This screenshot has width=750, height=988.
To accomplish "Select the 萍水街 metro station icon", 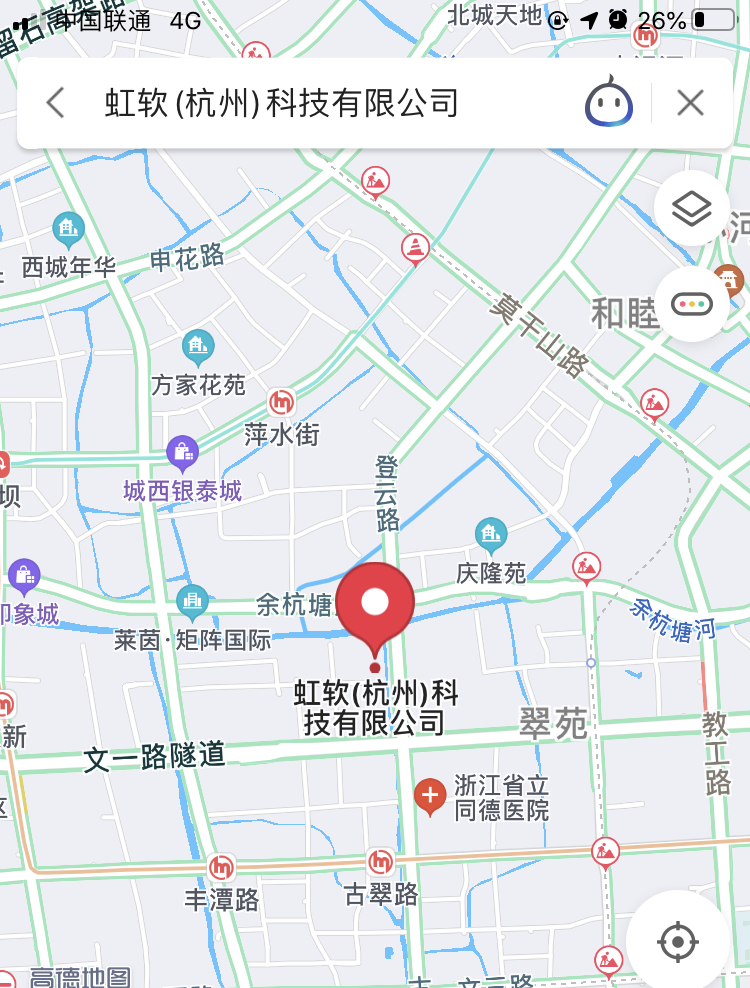I will [x=281, y=403].
